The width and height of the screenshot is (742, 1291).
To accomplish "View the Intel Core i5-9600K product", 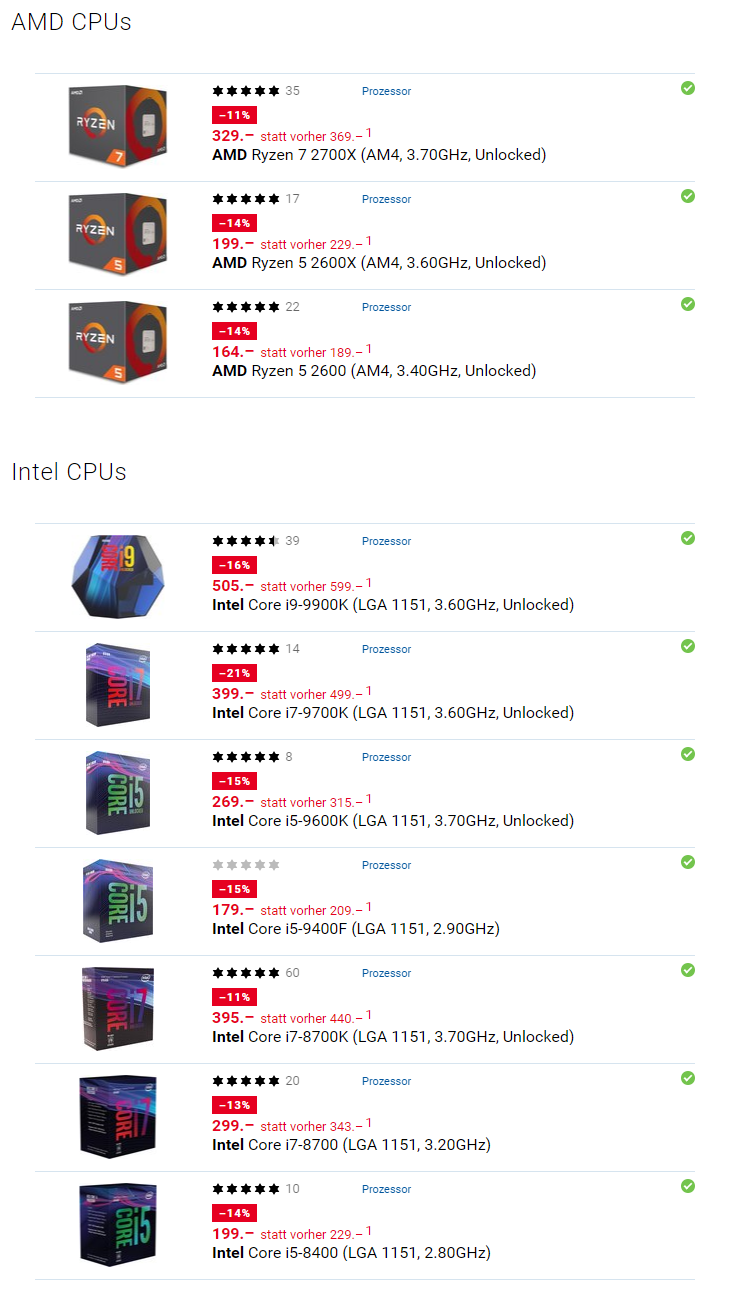I will (x=393, y=821).
